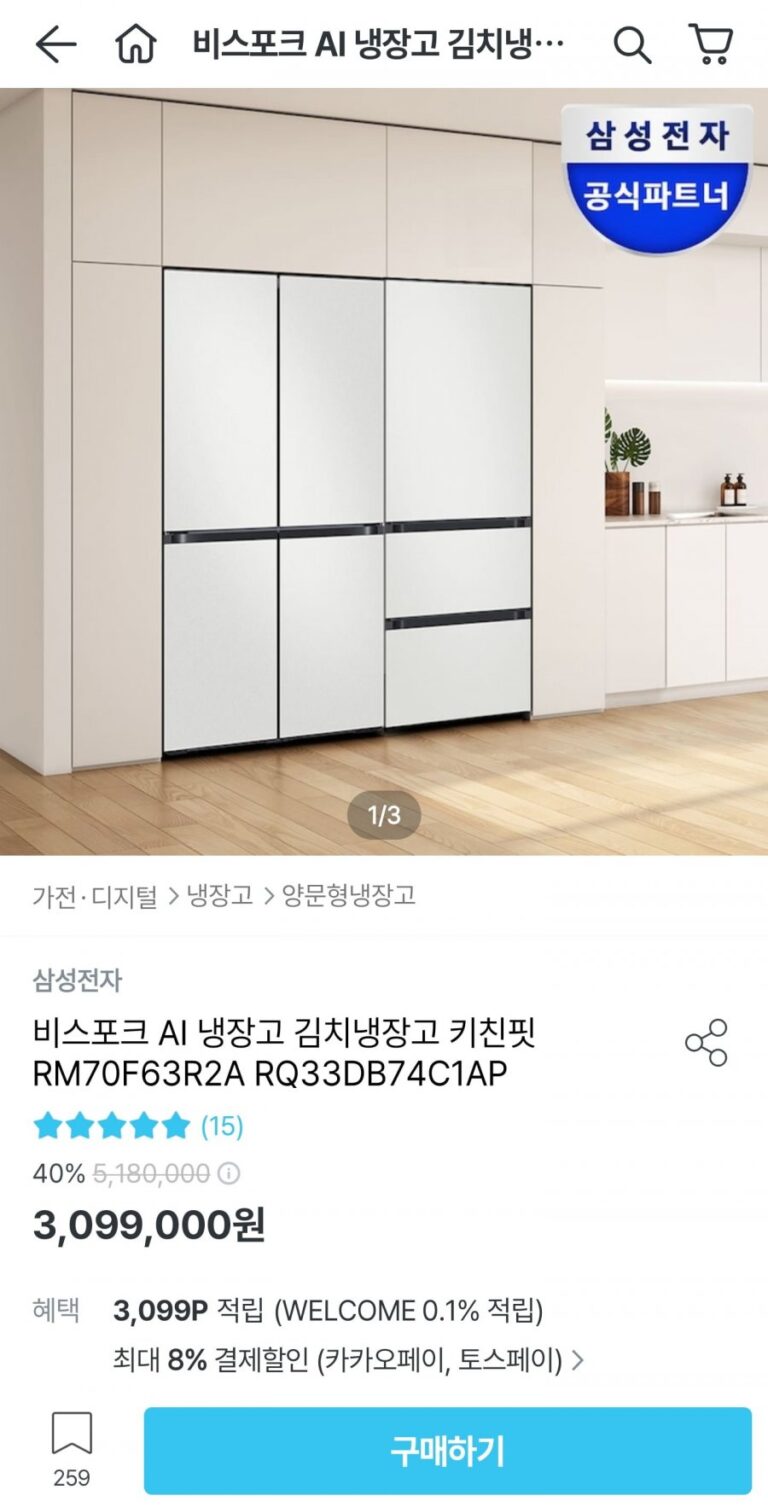Open the 냉장고 breadcrumb
The height and width of the screenshot is (1507, 768).
point(221,895)
